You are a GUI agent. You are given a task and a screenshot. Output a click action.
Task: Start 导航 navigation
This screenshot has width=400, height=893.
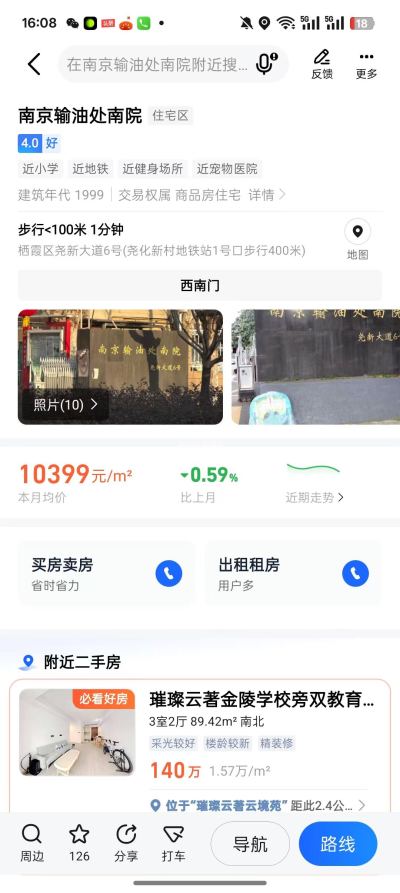point(250,843)
